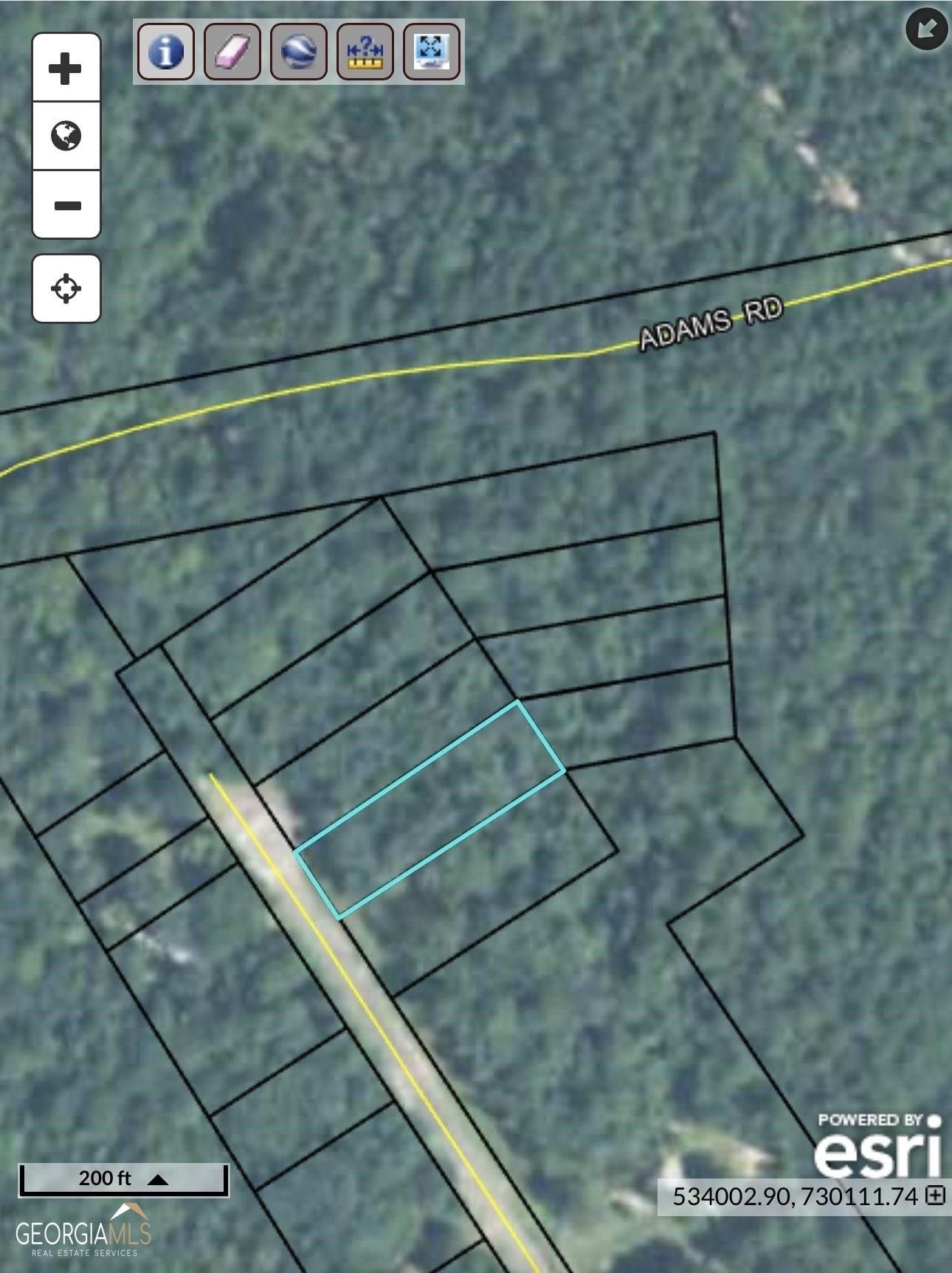Zoom out of the map

[66, 205]
